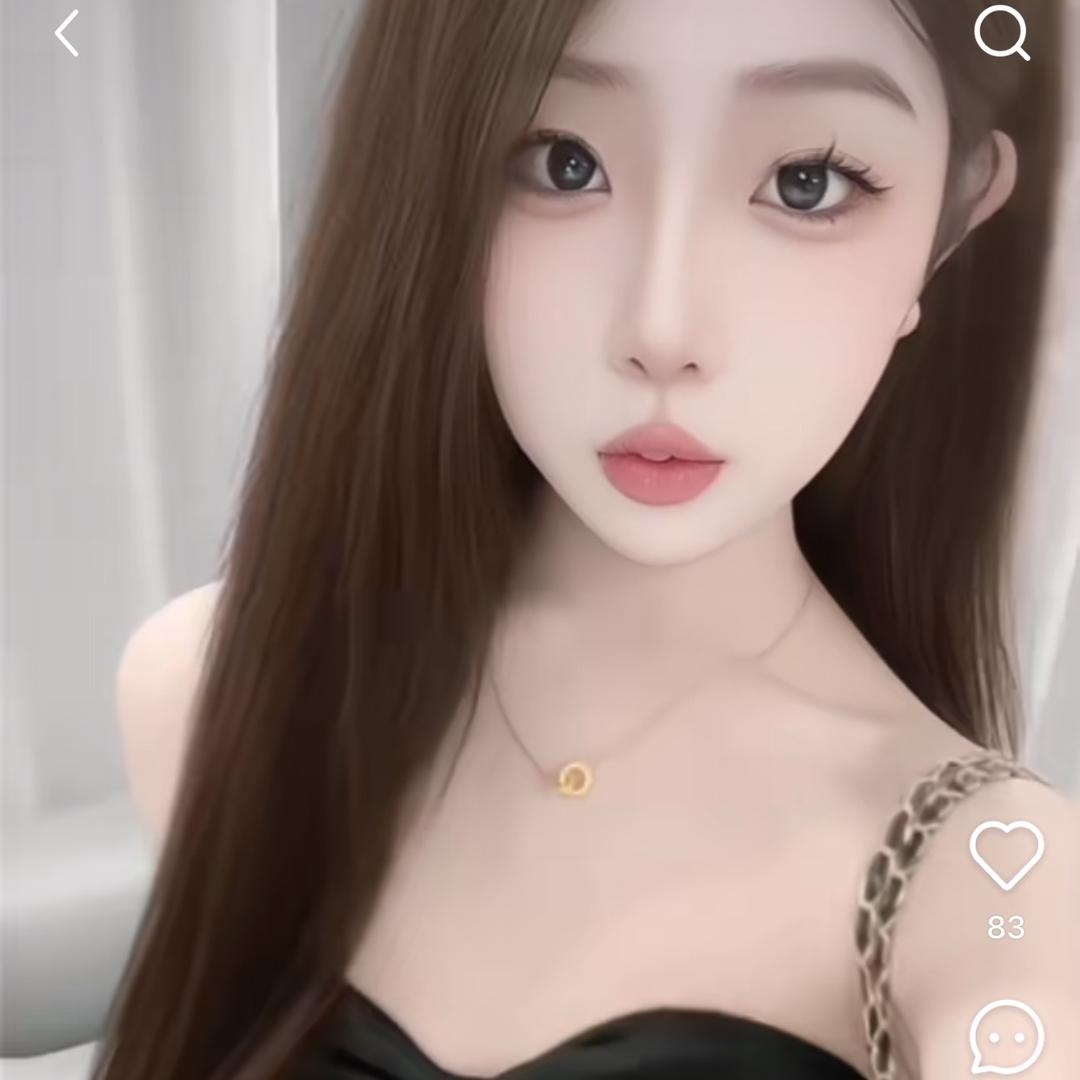Go back using the arrow icon
Screen dimensions: 1080x1080
pyautogui.click(x=67, y=34)
